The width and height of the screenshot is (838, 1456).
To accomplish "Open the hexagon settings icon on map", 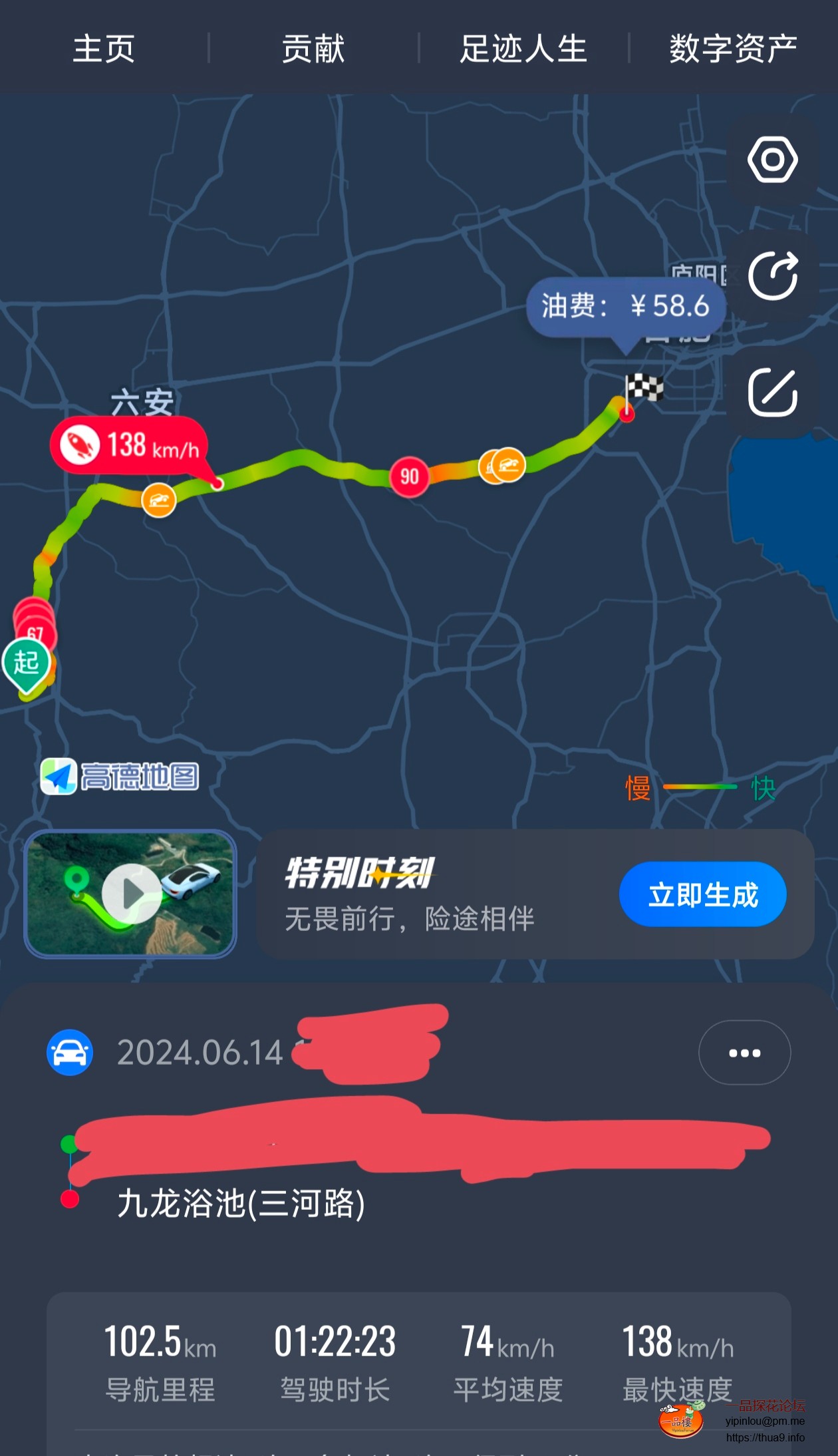I will click(x=772, y=160).
